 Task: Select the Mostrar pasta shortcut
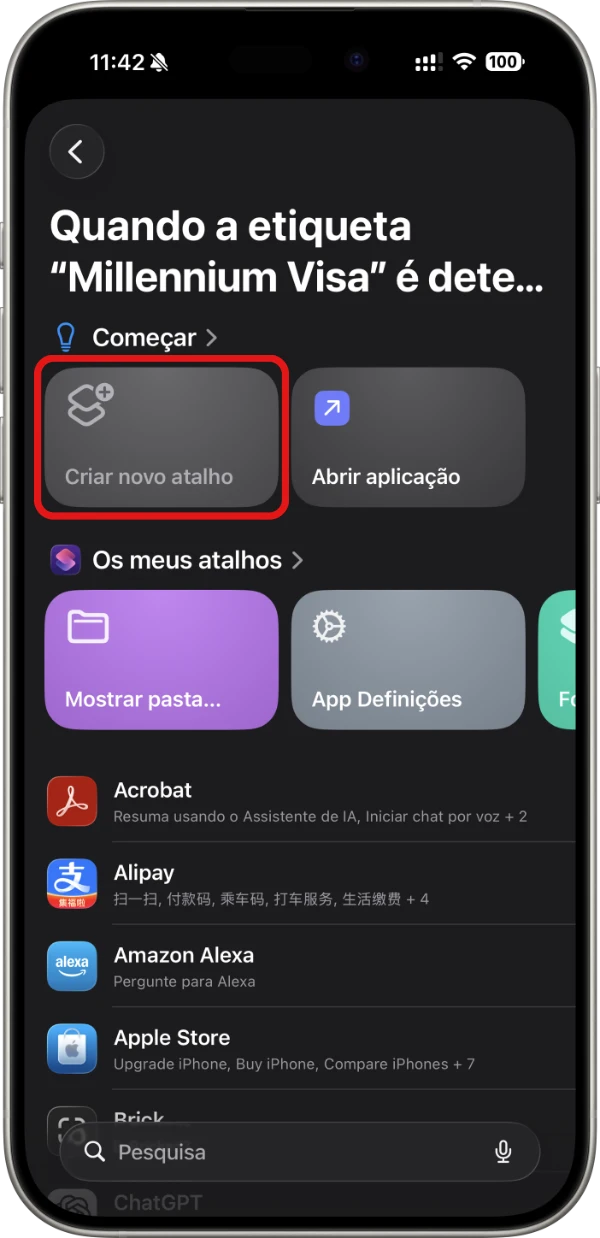[162, 660]
